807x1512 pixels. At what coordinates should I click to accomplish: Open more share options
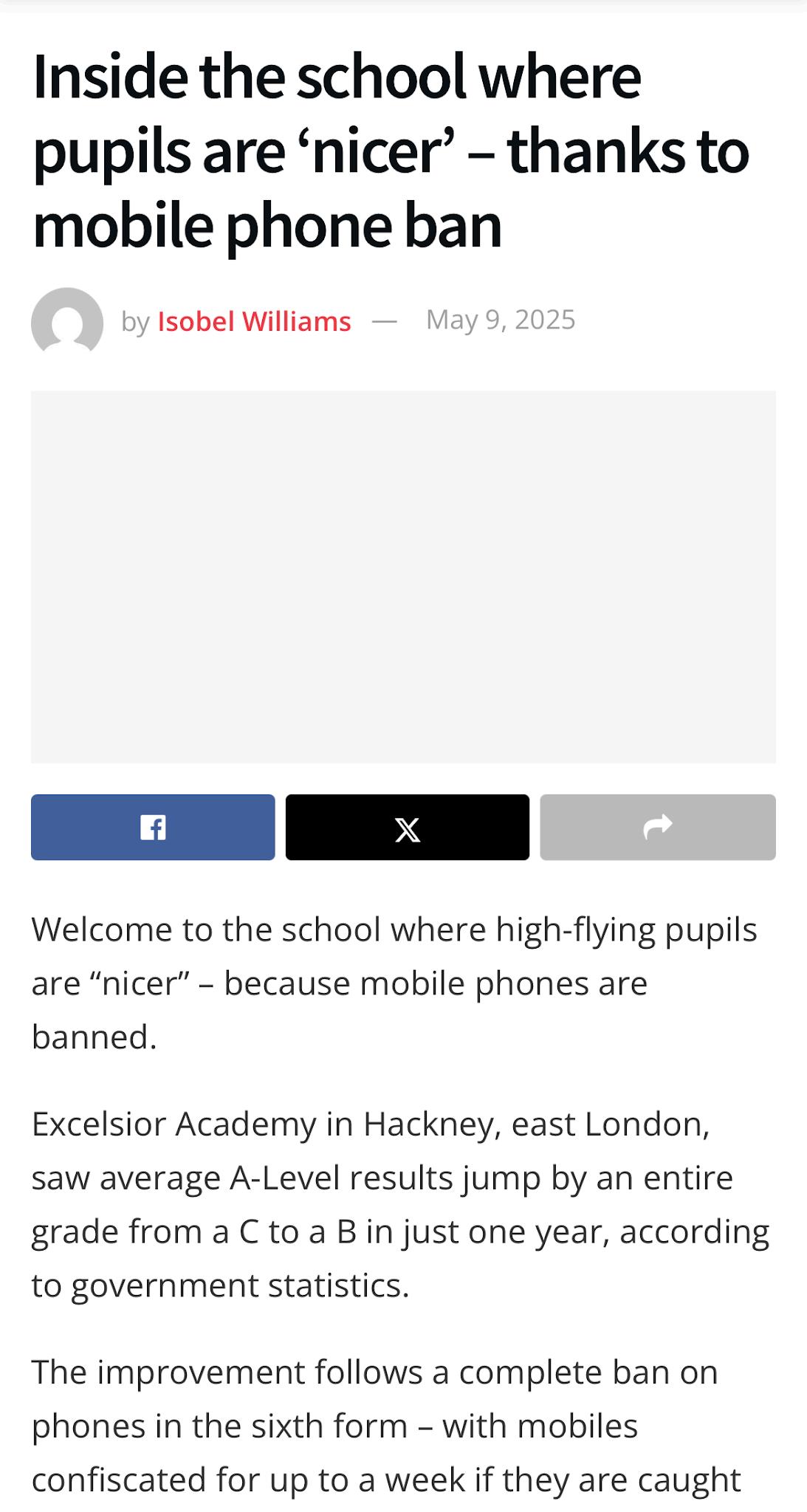coord(657,827)
